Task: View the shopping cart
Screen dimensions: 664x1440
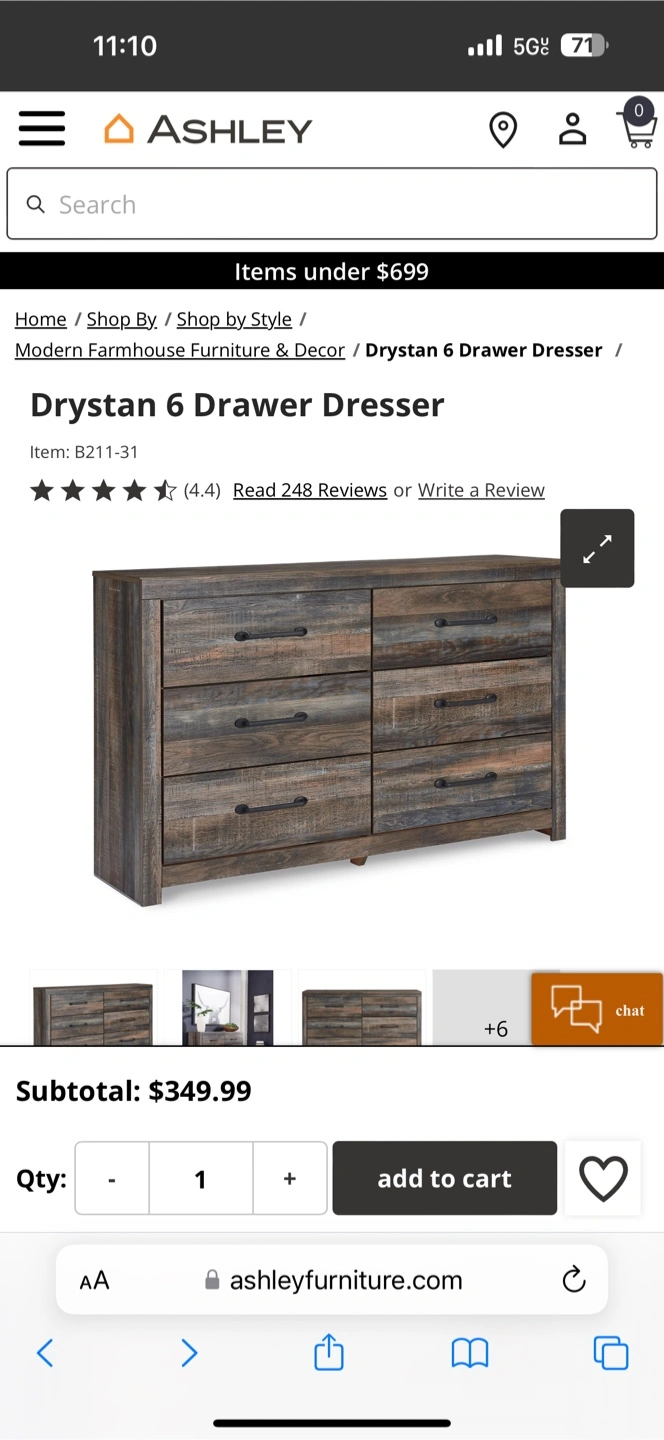Action: pos(638,124)
